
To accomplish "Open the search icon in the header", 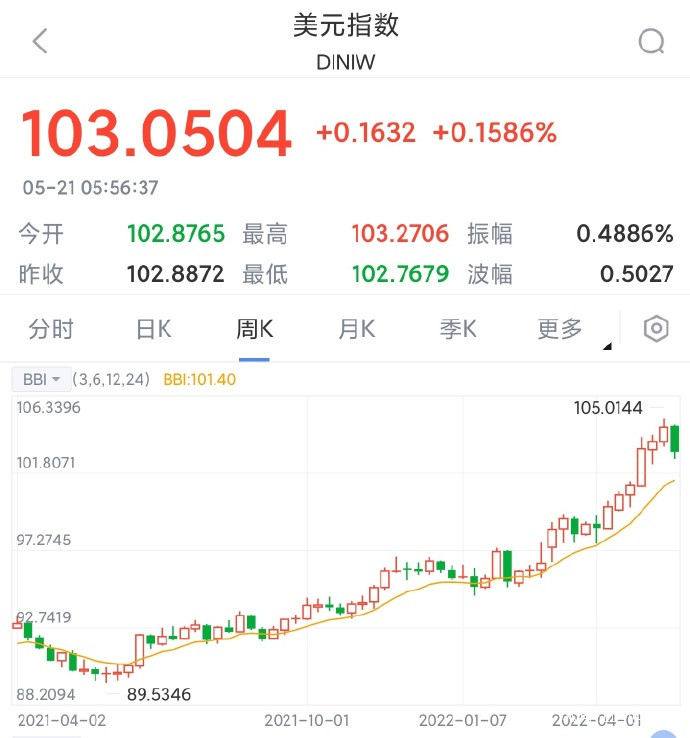I will pos(651,41).
